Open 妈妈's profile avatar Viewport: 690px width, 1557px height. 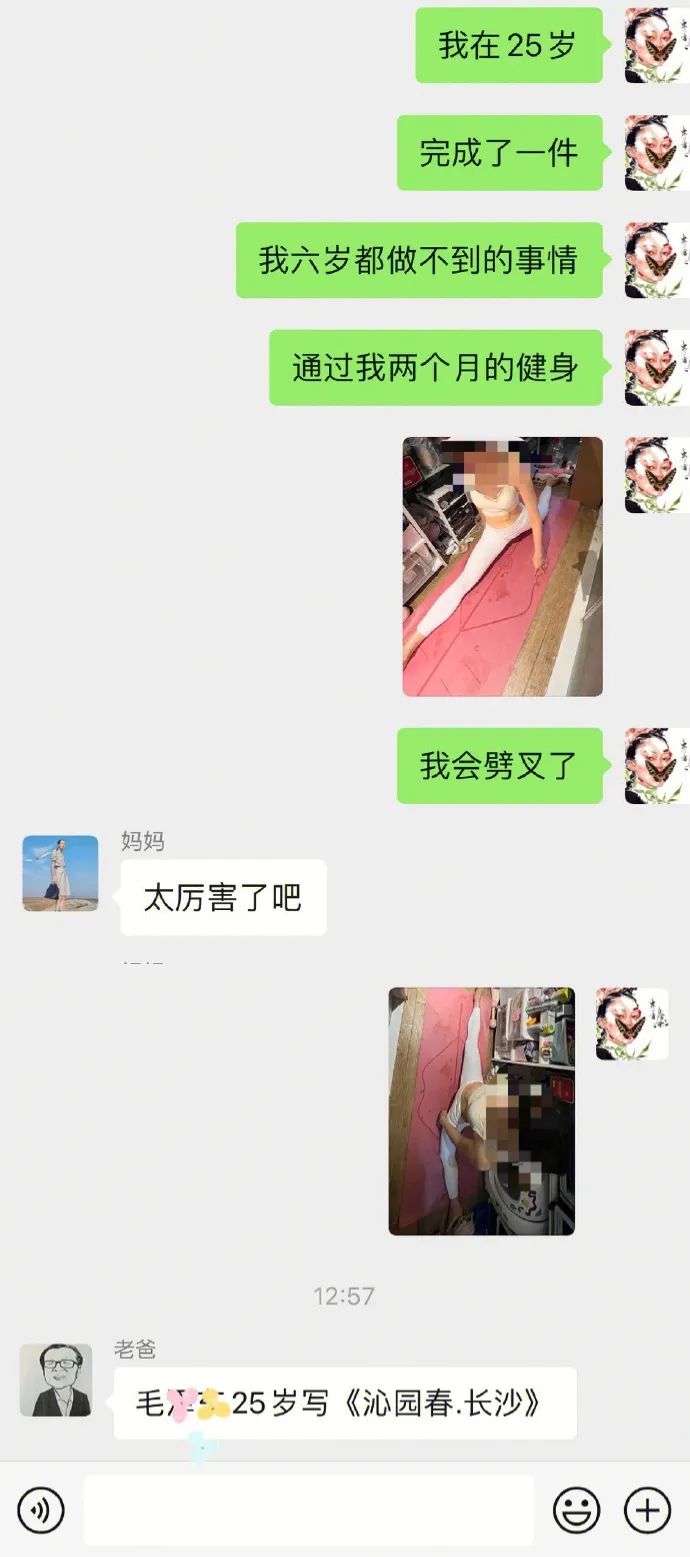60,873
